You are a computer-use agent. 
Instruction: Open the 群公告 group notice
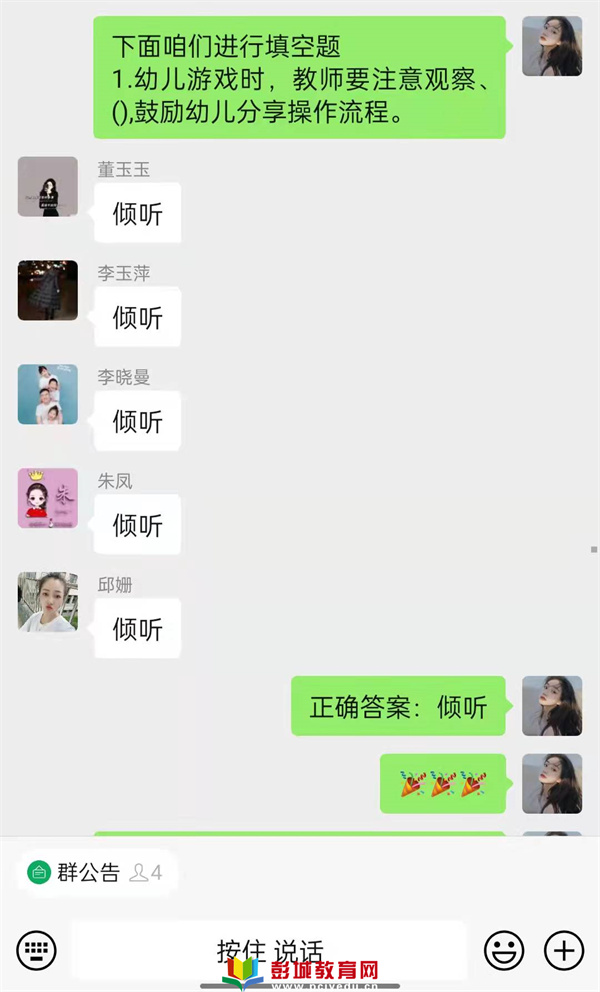tap(88, 872)
